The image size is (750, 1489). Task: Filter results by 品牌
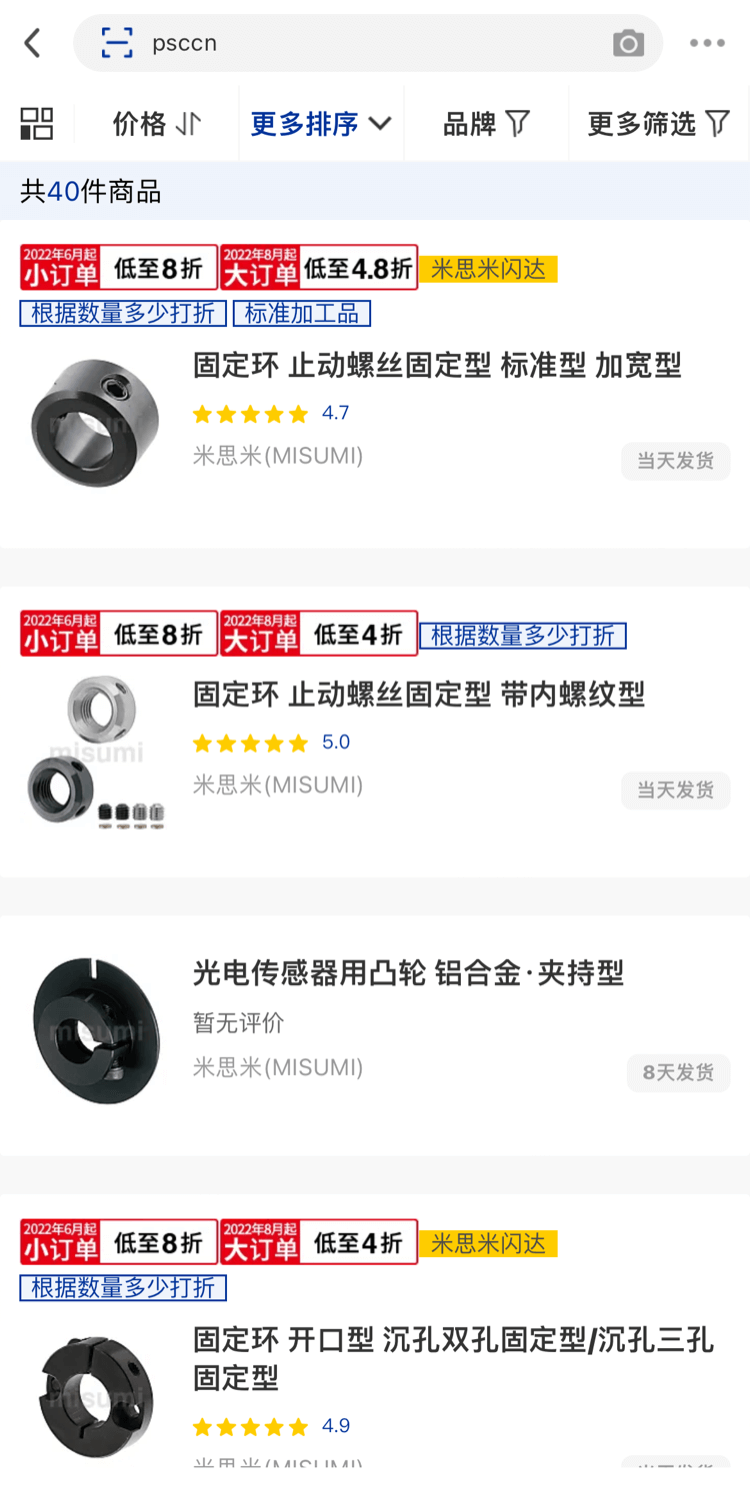[486, 124]
